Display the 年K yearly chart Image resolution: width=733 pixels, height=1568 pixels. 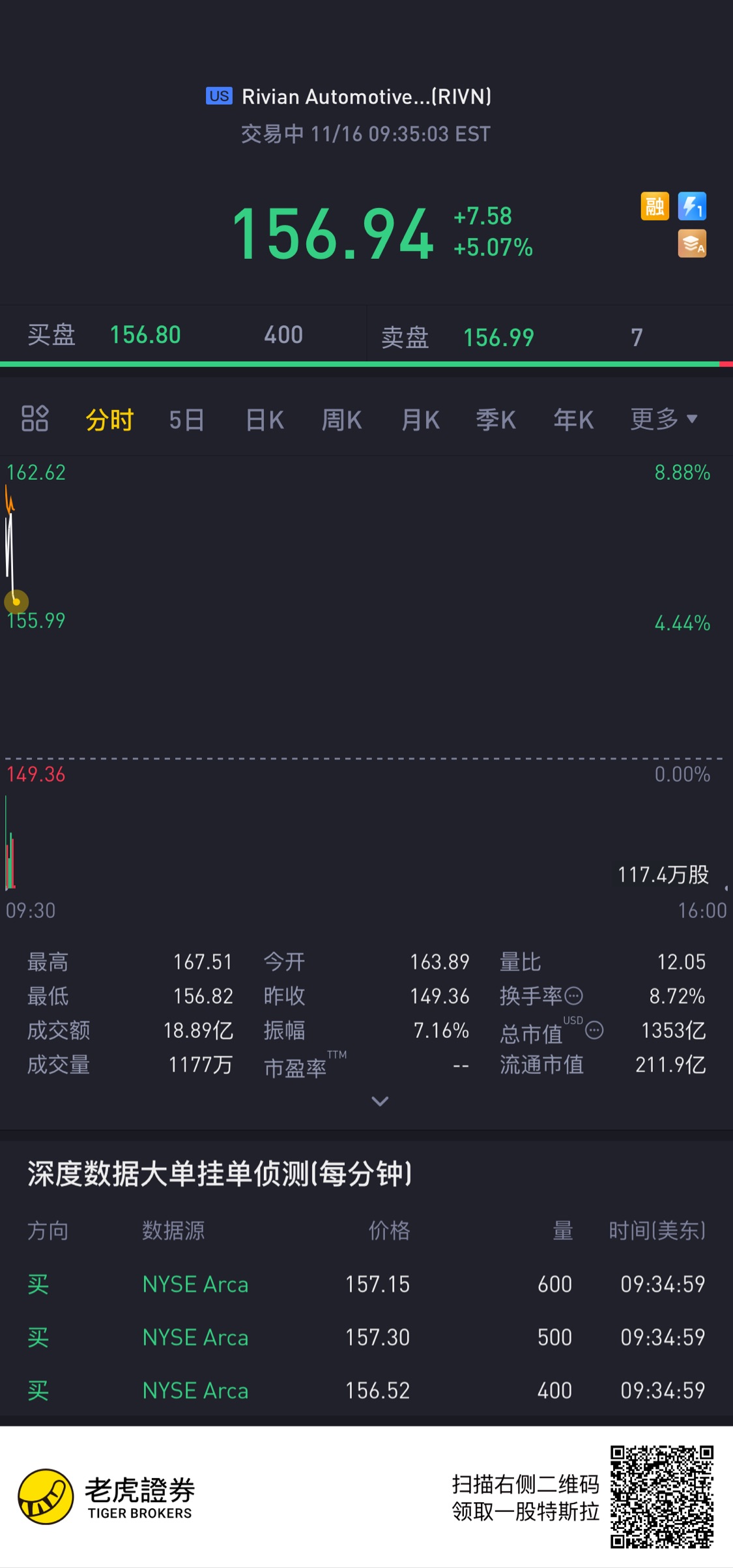coord(573,420)
